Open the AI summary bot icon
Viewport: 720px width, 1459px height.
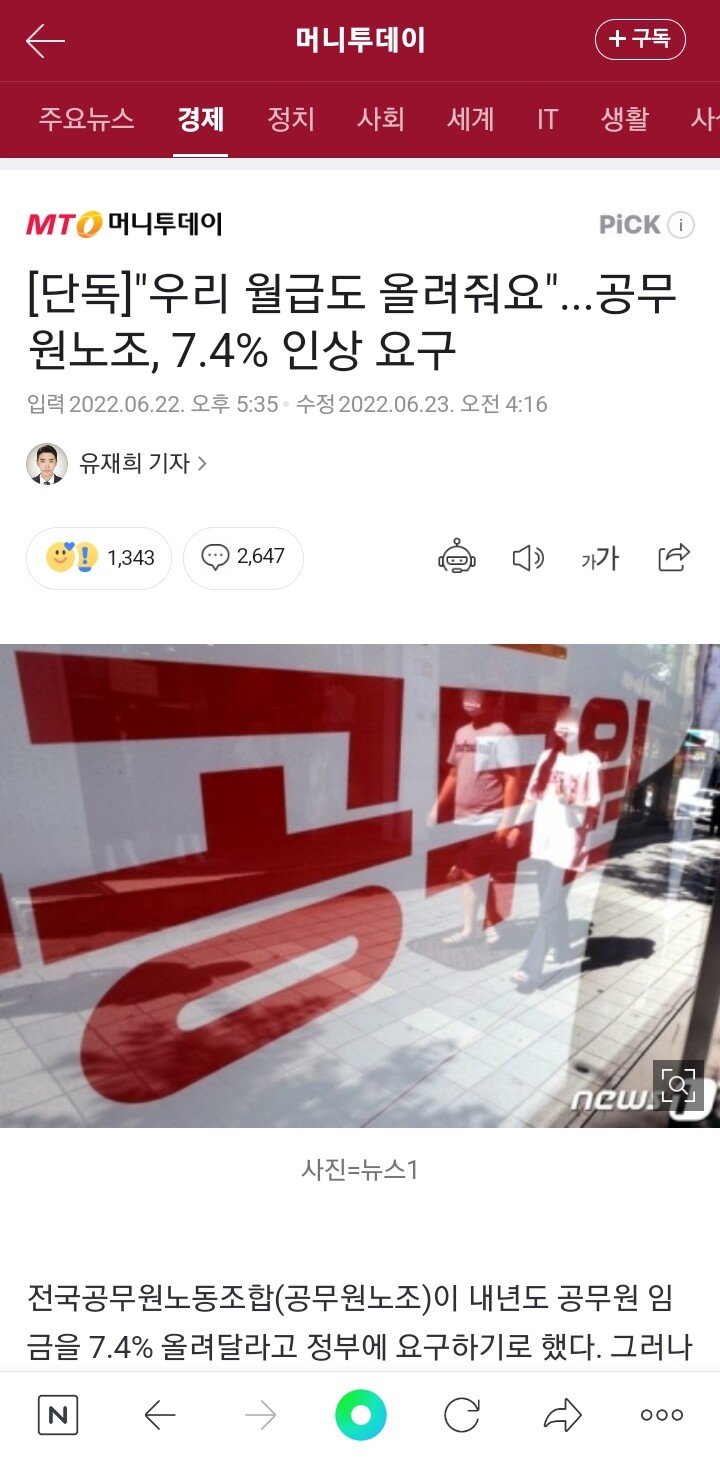click(x=457, y=557)
